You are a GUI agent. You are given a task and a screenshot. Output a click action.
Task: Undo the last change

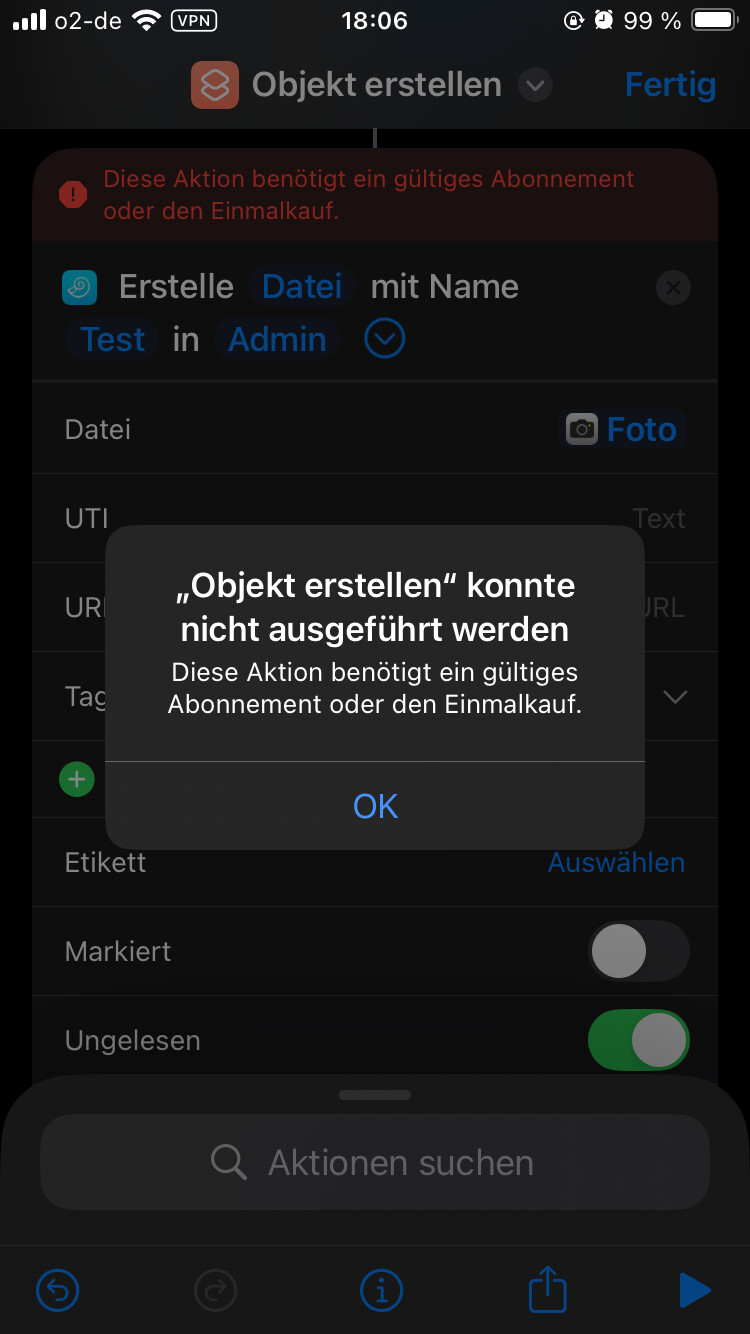tap(57, 1290)
